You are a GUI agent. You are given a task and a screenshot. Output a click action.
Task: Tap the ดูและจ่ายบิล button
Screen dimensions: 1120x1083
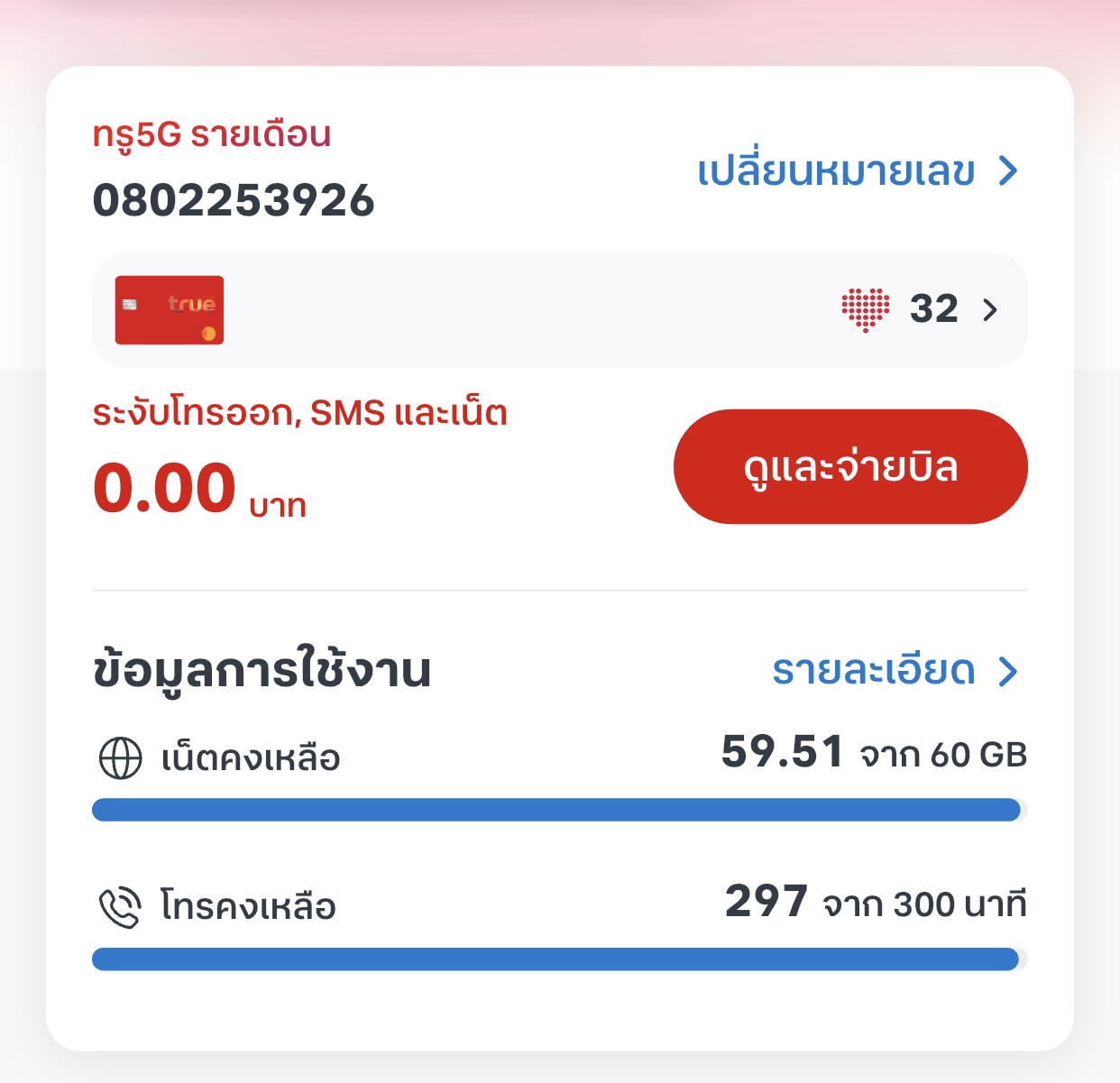[x=849, y=467]
